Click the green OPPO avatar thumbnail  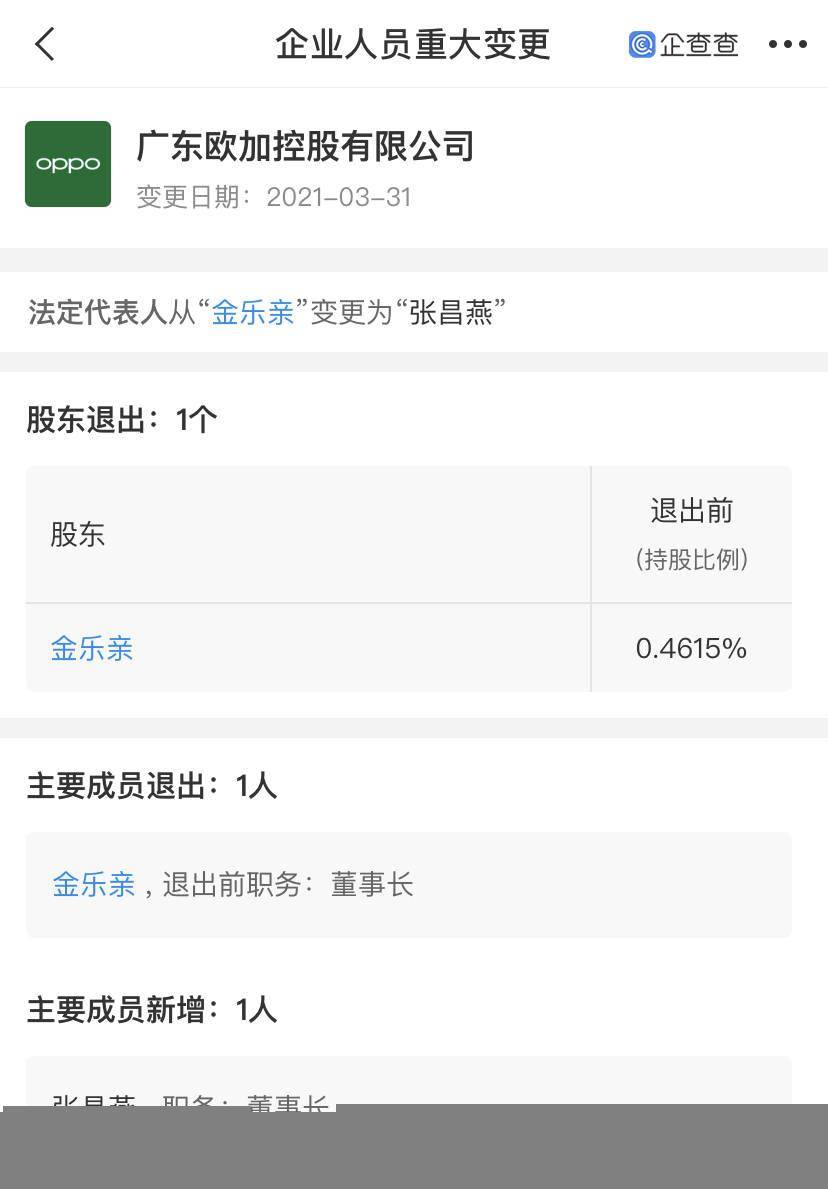click(x=67, y=163)
